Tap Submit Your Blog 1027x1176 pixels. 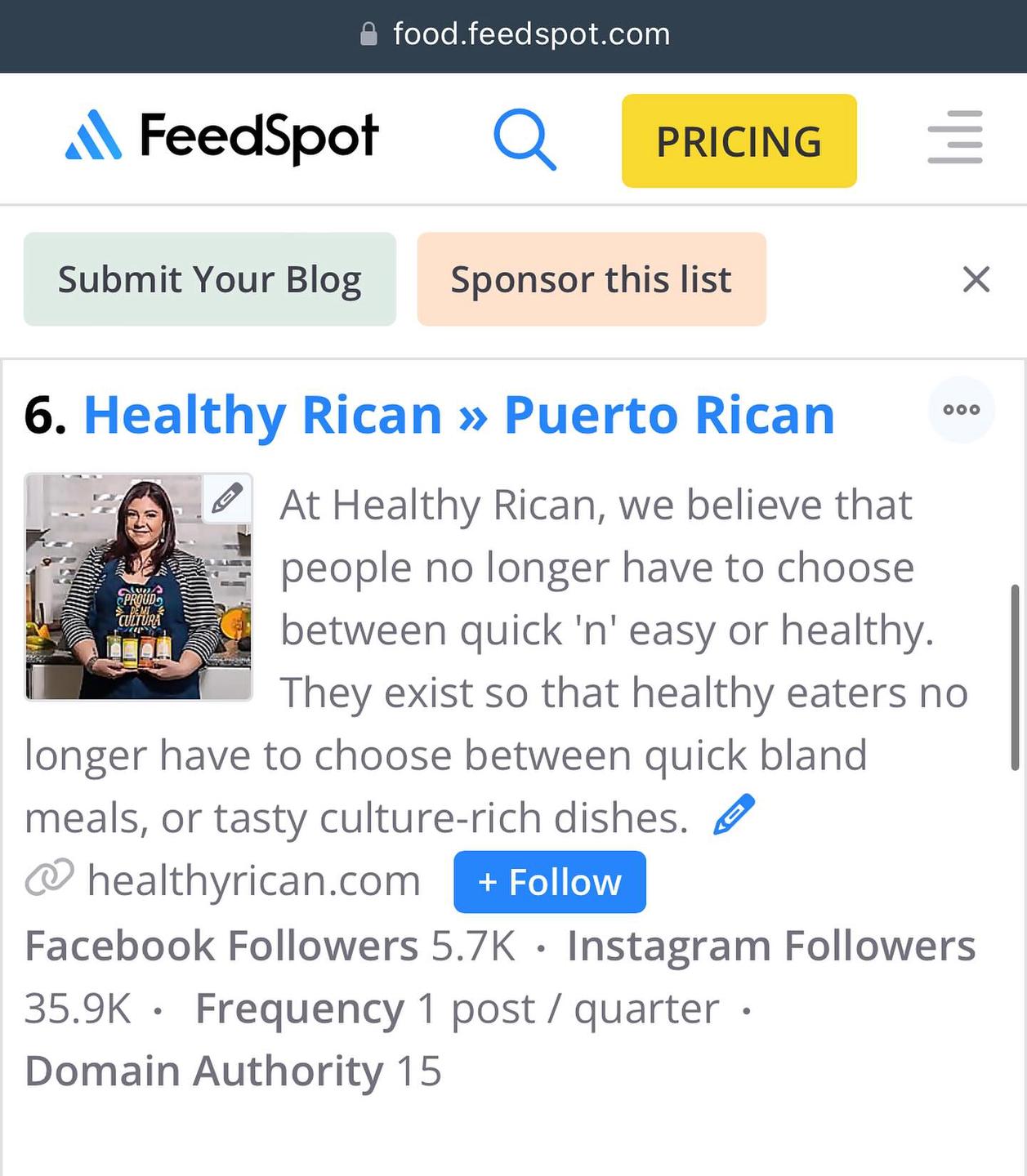point(210,279)
